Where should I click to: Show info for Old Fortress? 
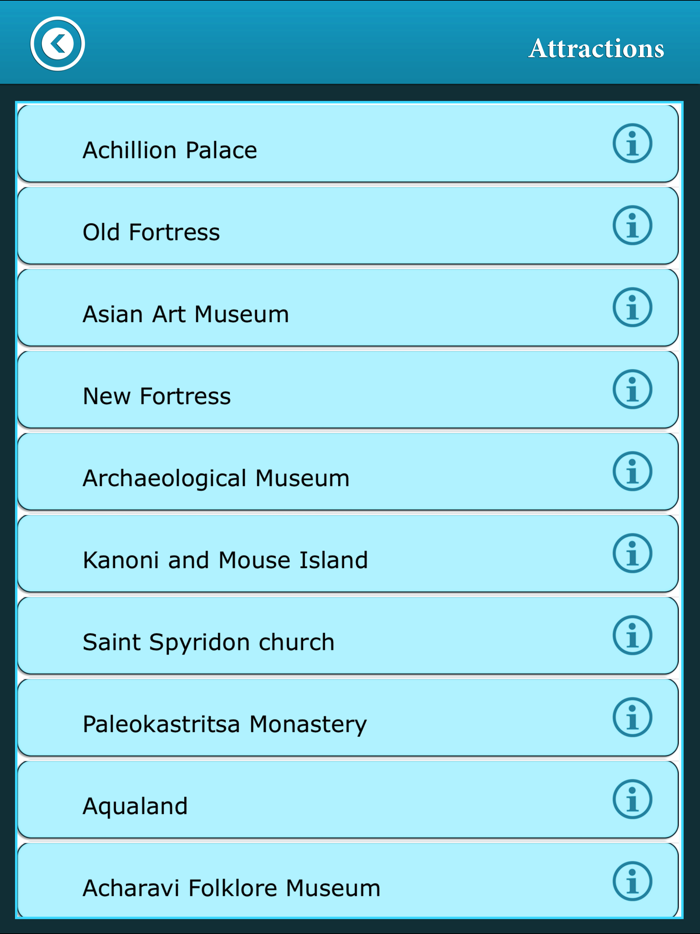tap(632, 226)
